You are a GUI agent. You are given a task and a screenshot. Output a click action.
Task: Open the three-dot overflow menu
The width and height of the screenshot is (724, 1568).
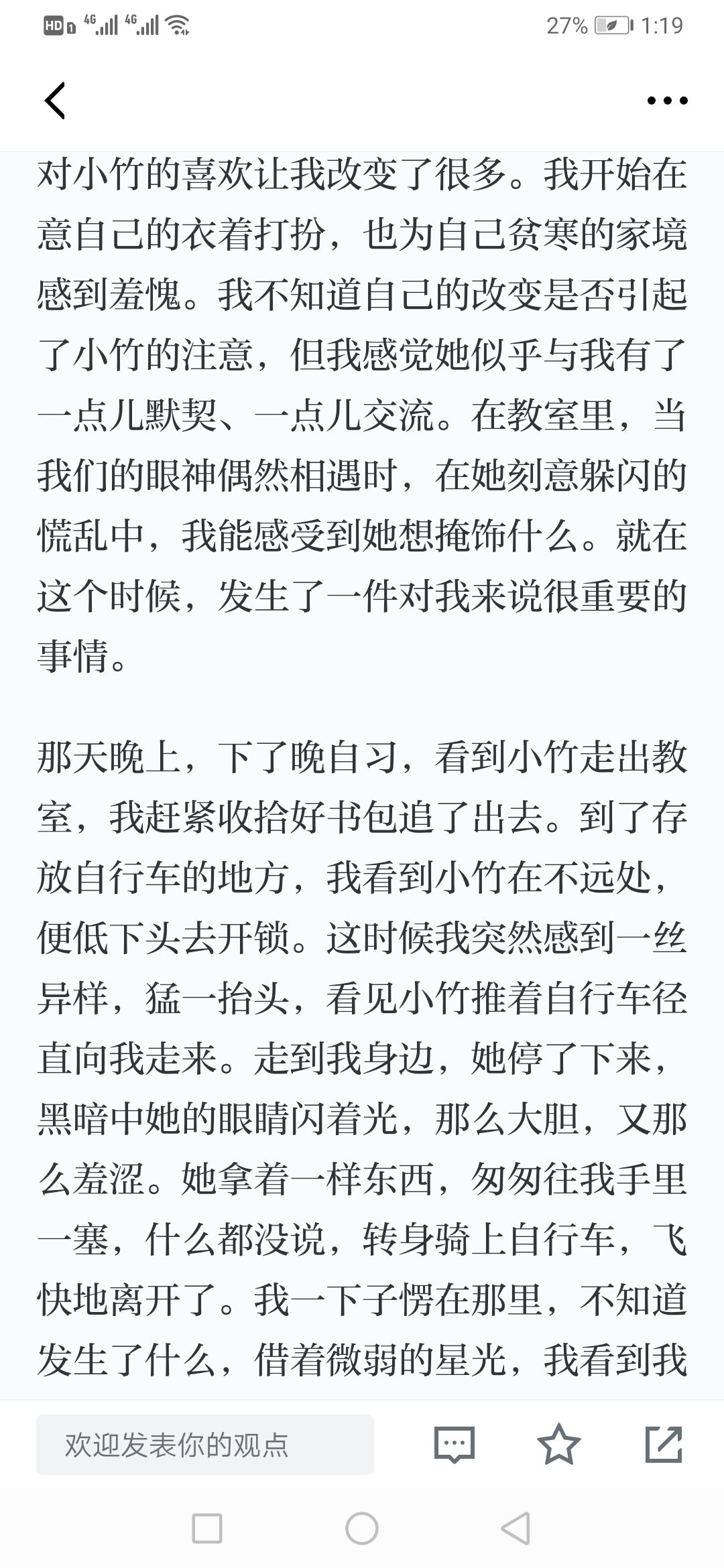[x=667, y=101]
